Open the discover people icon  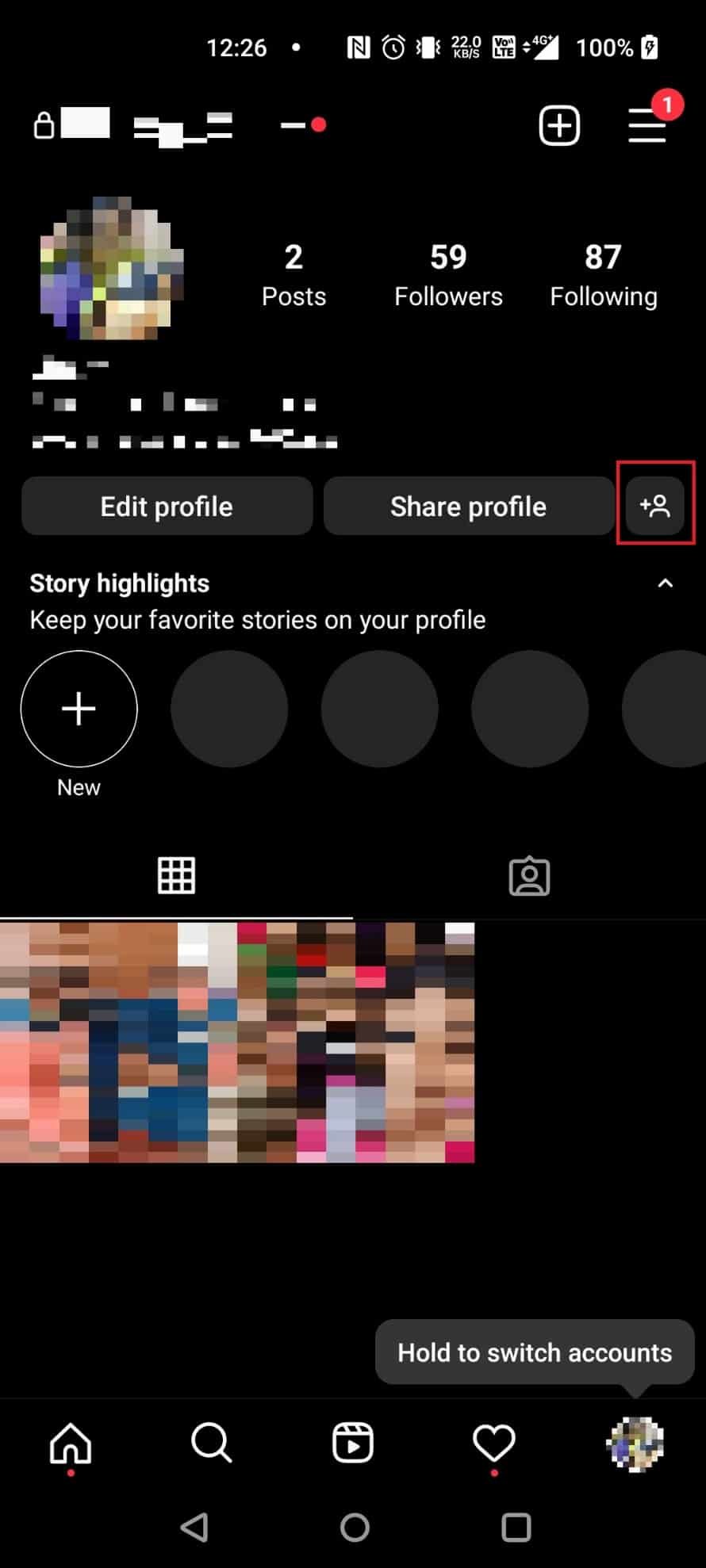pos(655,505)
